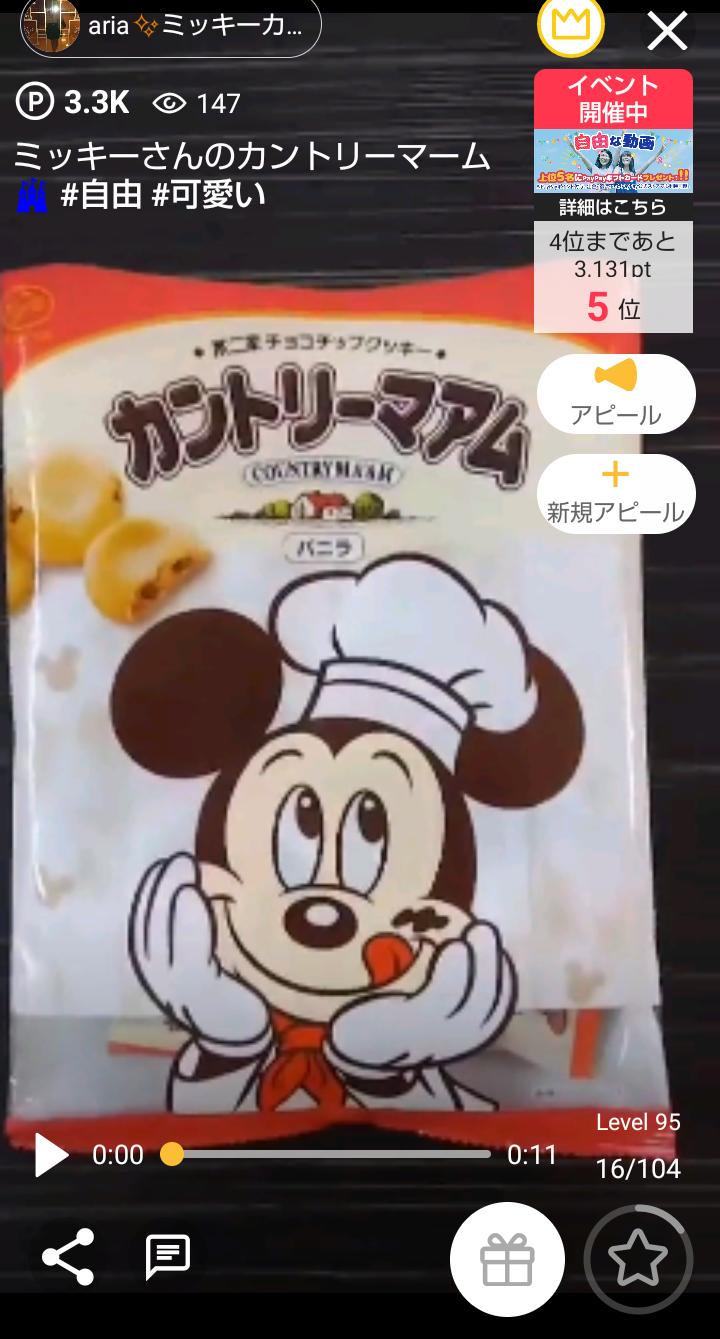Open aria's profile chip
The width and height of the screenshot is (720, 1339).
(x=170, y=28)
